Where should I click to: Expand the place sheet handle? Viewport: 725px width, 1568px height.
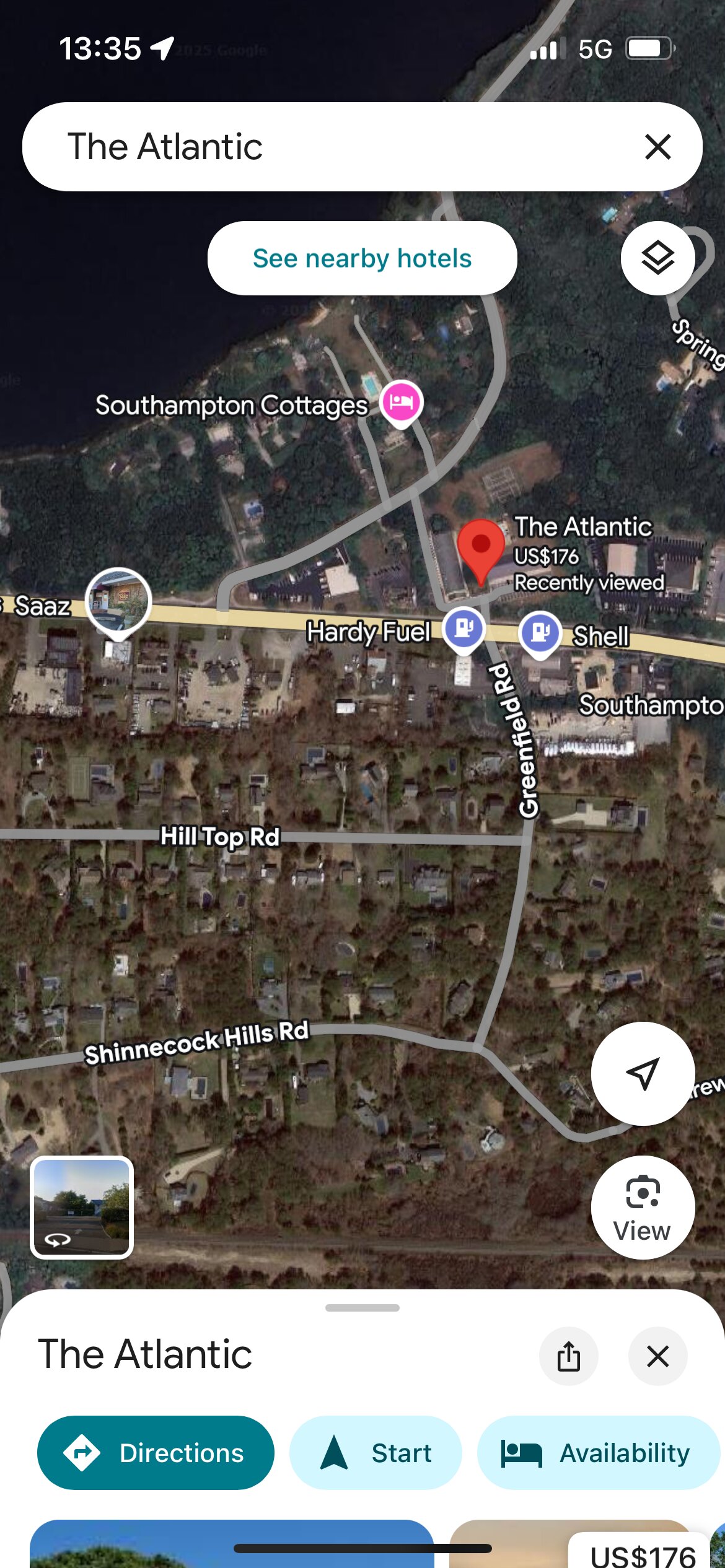362,1308
